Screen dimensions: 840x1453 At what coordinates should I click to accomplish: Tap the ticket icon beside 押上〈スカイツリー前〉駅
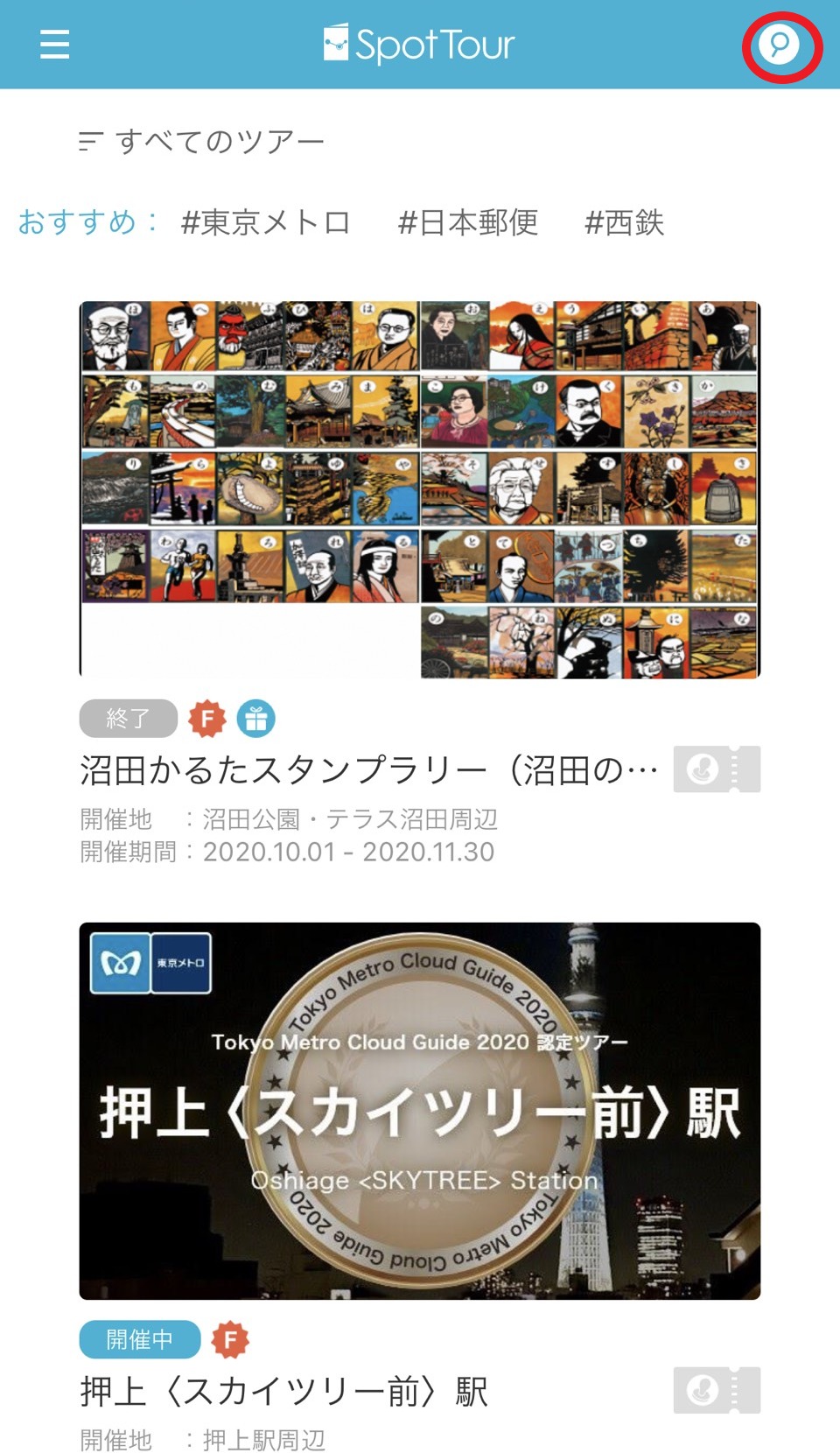717,1390
